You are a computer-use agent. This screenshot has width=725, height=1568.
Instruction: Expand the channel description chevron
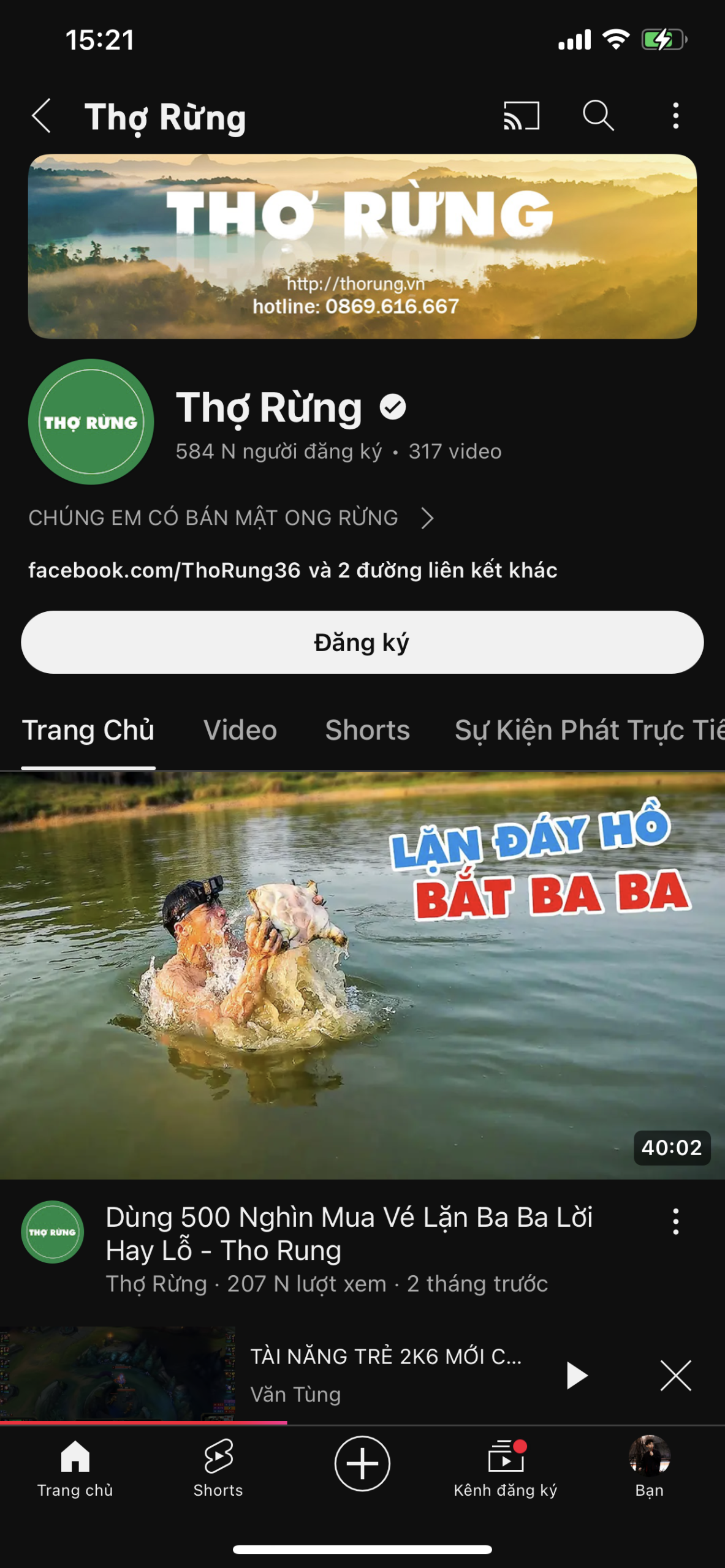click(x=427, y=518)
